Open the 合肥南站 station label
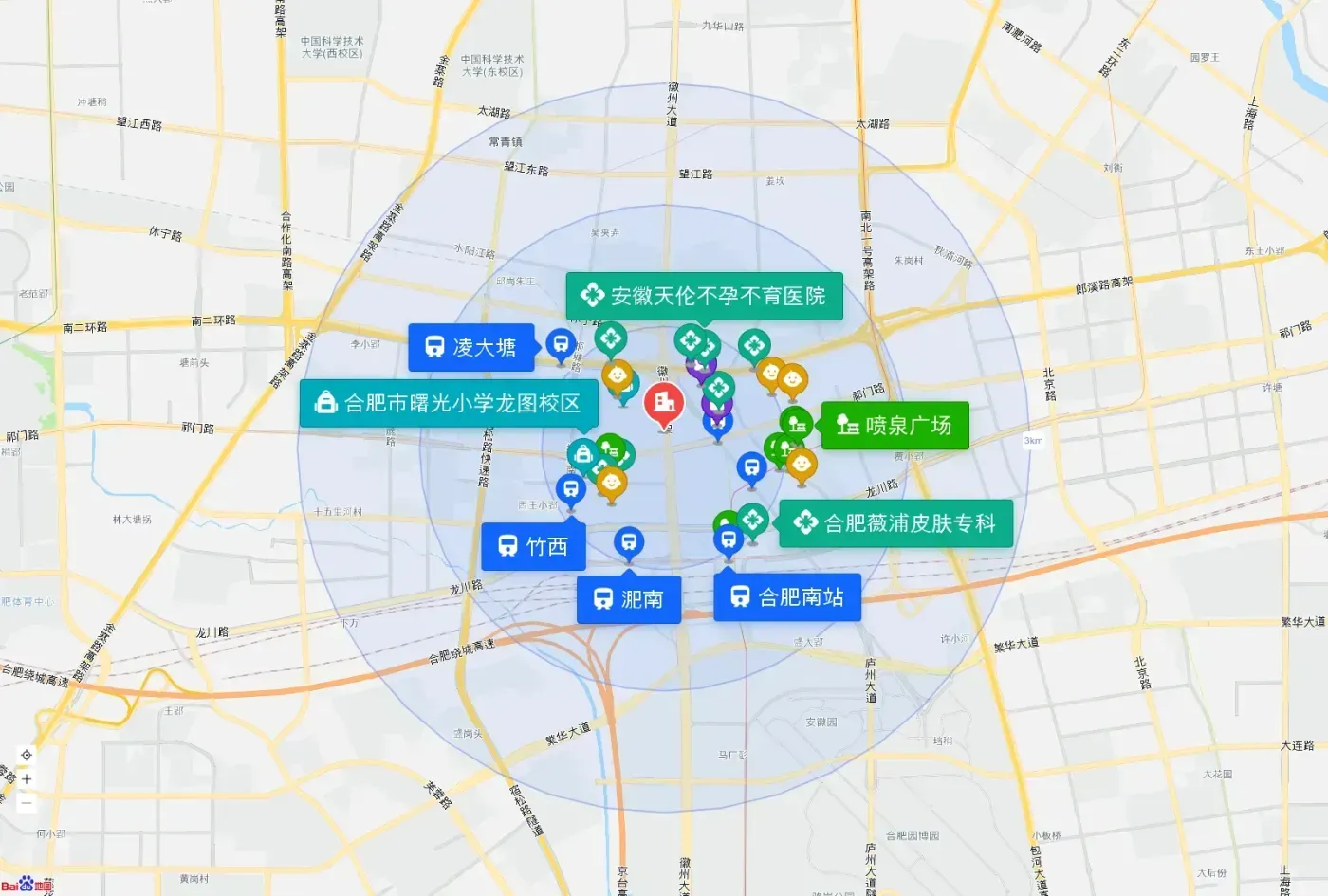1328x896 pixels. (787, 597)
